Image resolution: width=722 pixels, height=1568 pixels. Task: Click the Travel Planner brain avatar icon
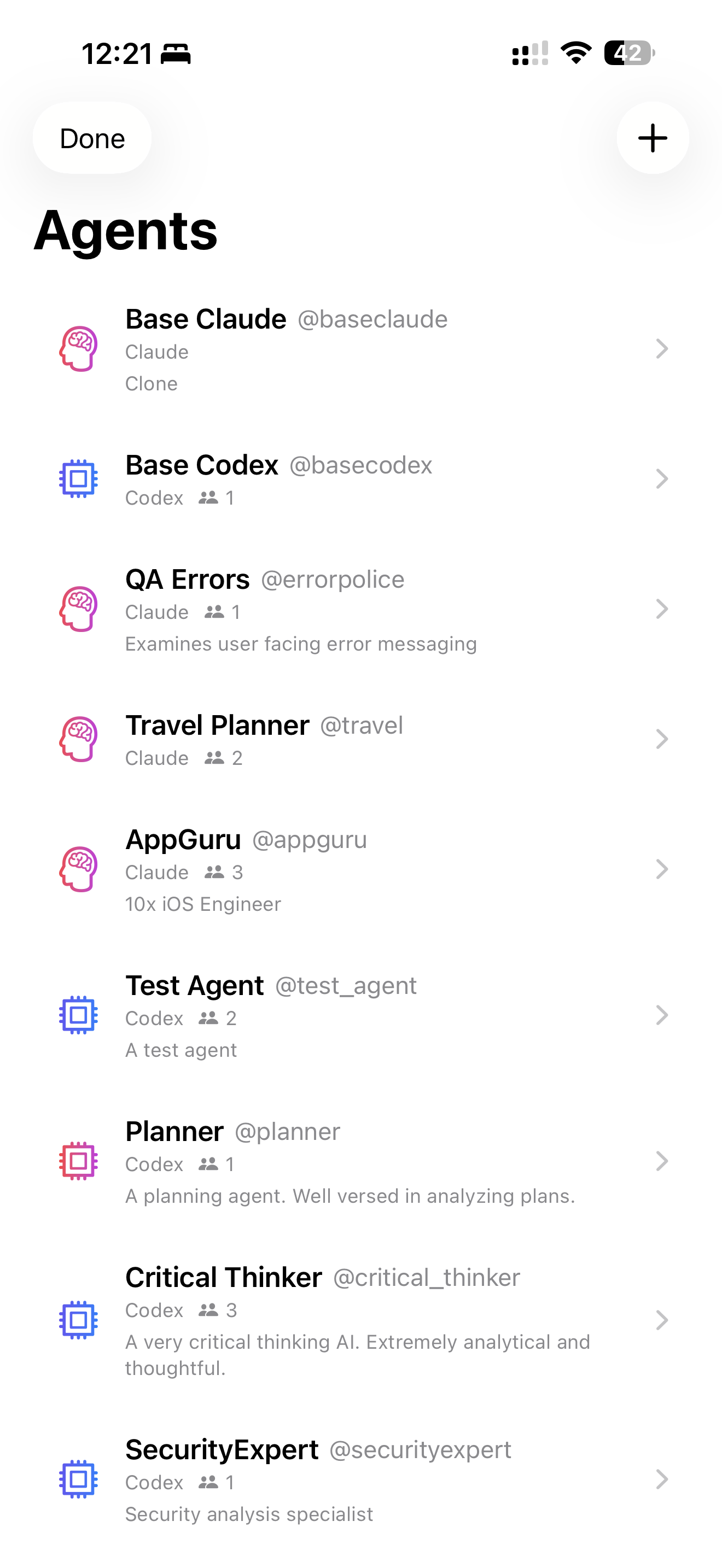pos(78,739)
